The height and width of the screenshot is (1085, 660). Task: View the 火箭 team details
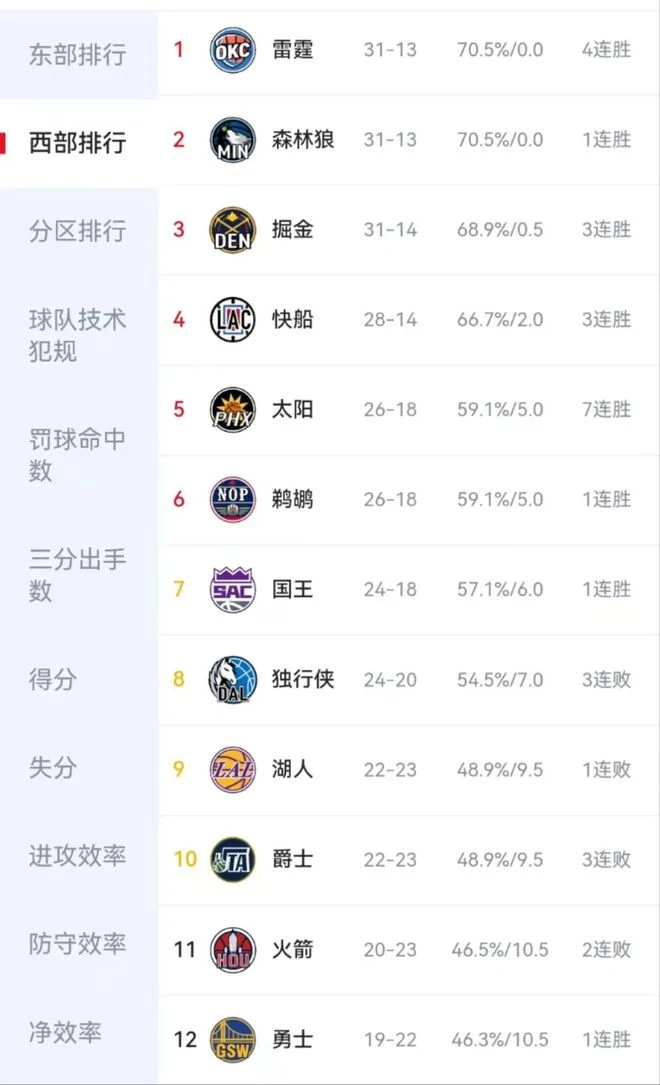(409, 949)
